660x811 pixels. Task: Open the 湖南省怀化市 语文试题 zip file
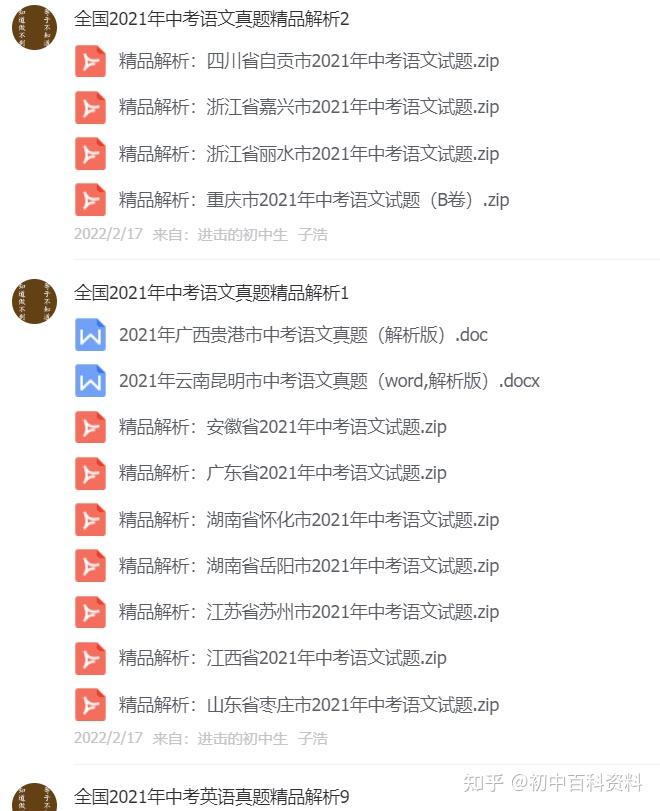tap(308, 520)
